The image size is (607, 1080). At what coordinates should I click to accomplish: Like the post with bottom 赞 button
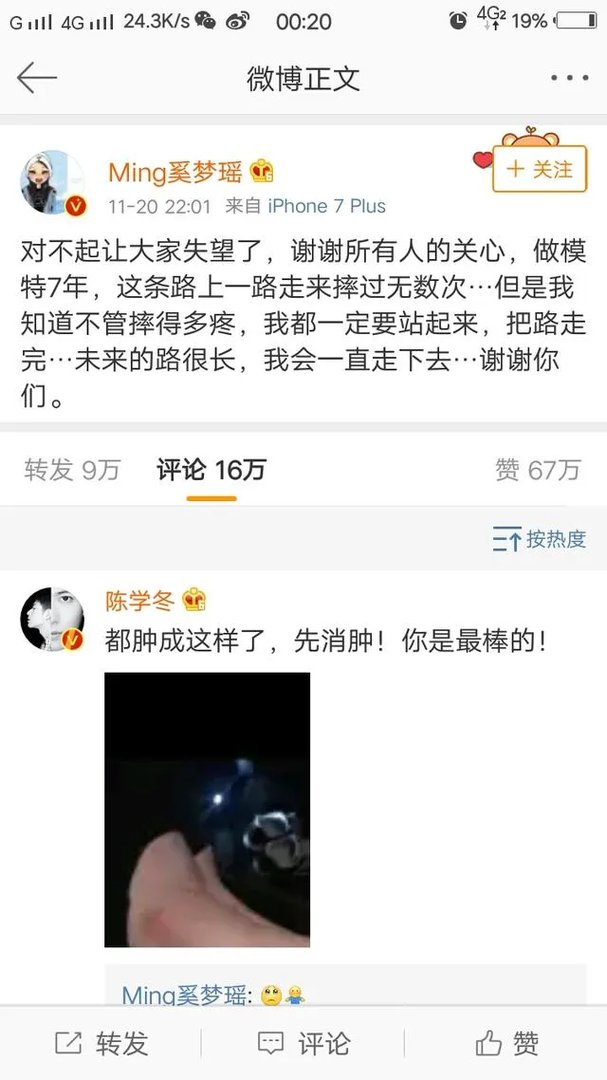point(507,1043)
